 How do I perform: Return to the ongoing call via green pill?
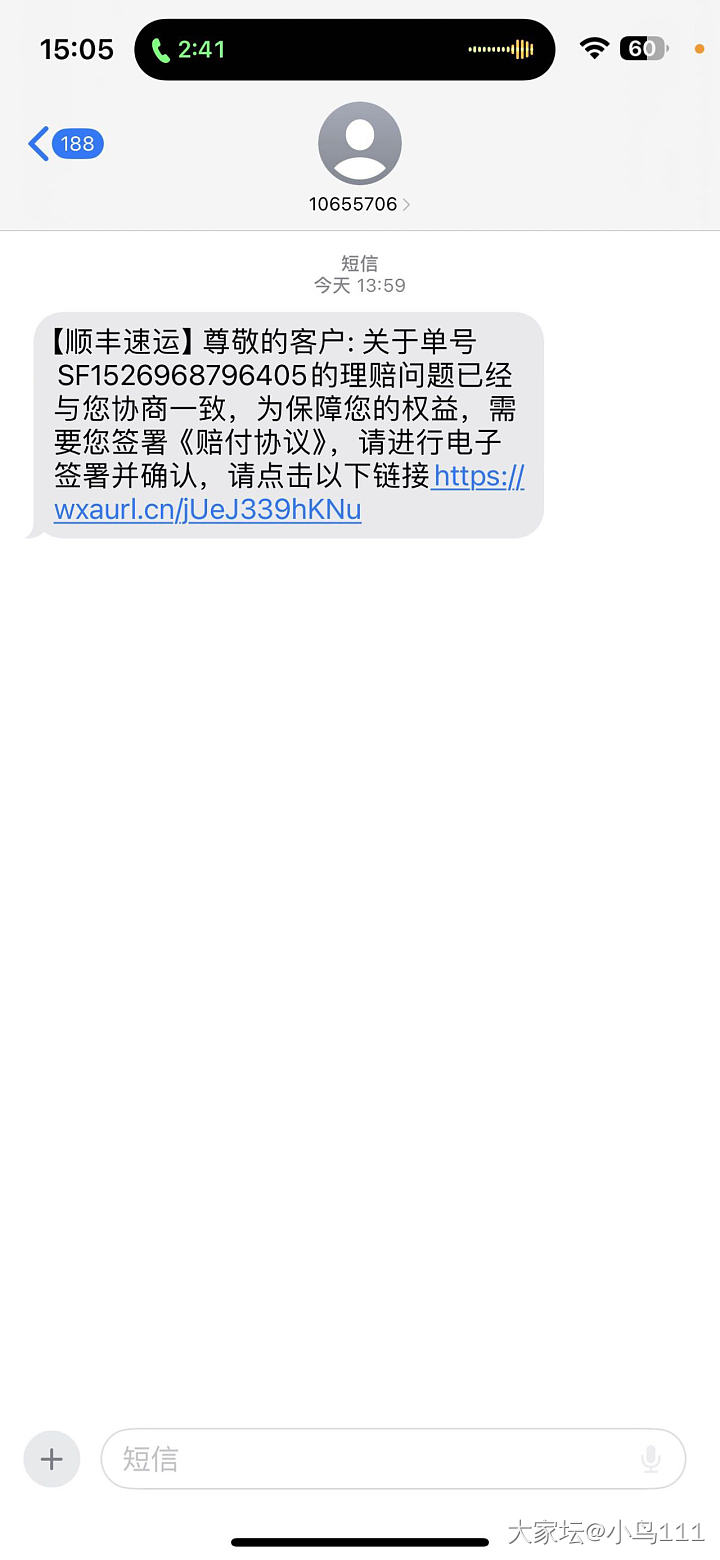[x=189, y=49]
